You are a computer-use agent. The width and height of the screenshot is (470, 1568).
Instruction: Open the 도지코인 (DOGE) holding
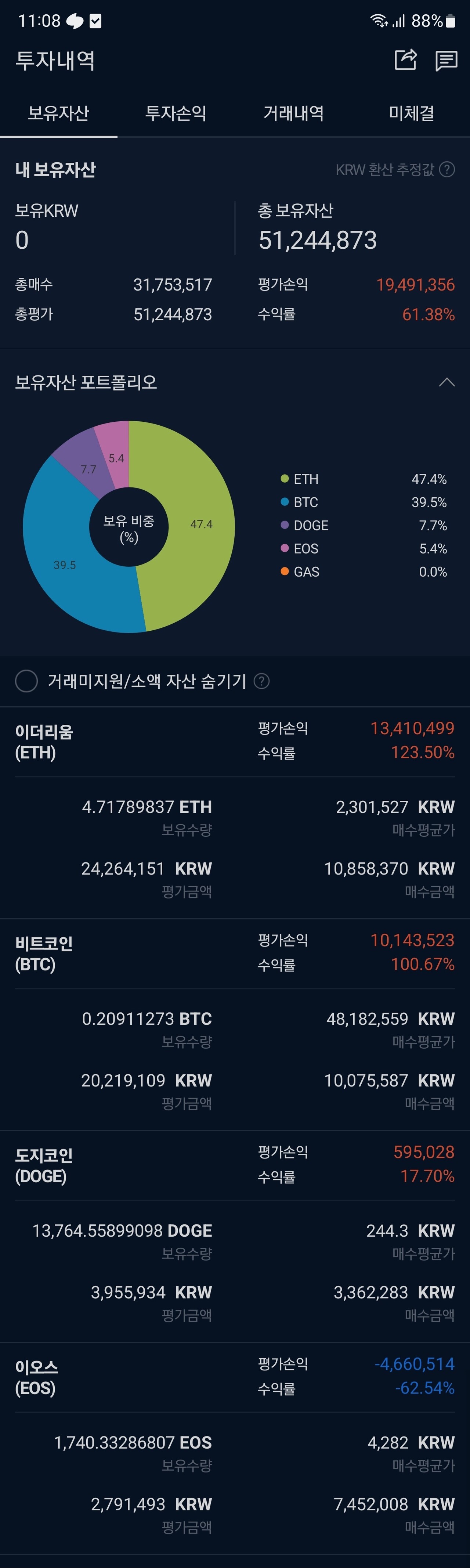click(44, 1165)
